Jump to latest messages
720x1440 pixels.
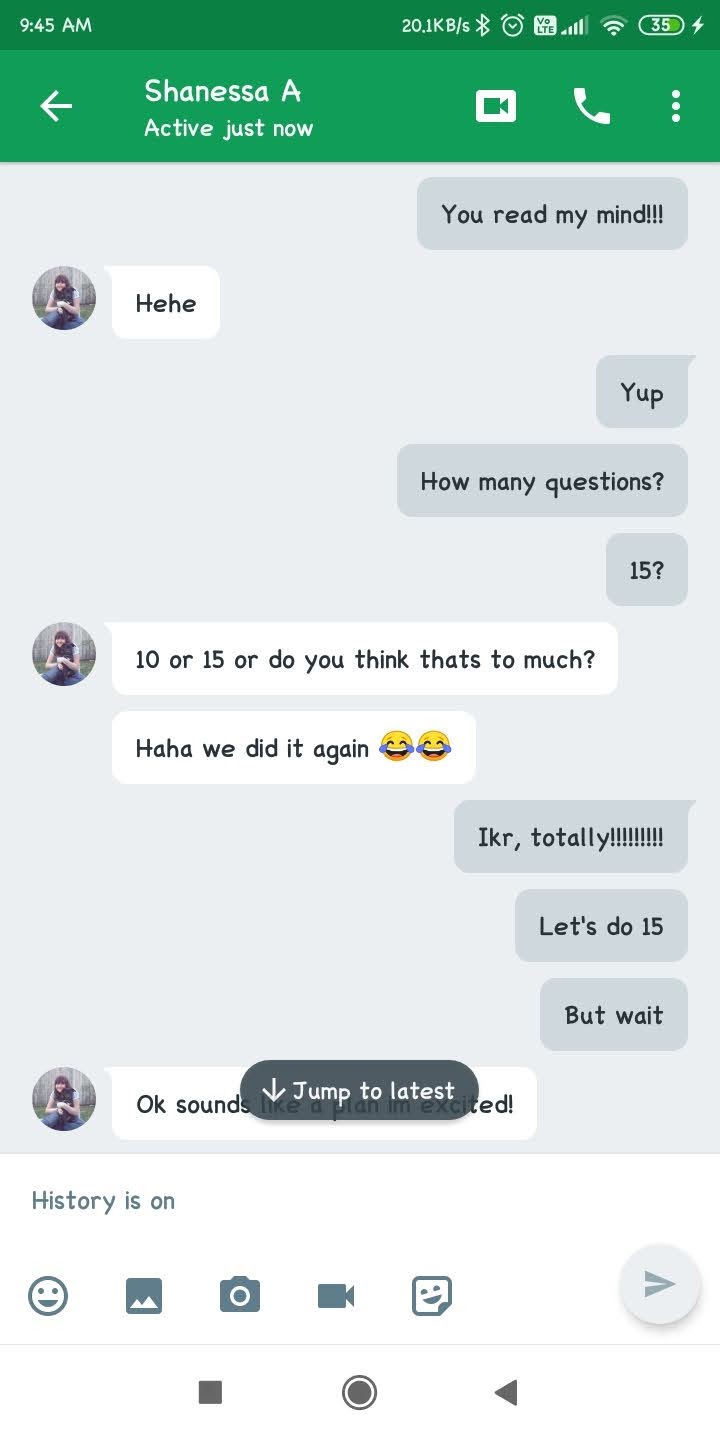(x=359, y=1090)
